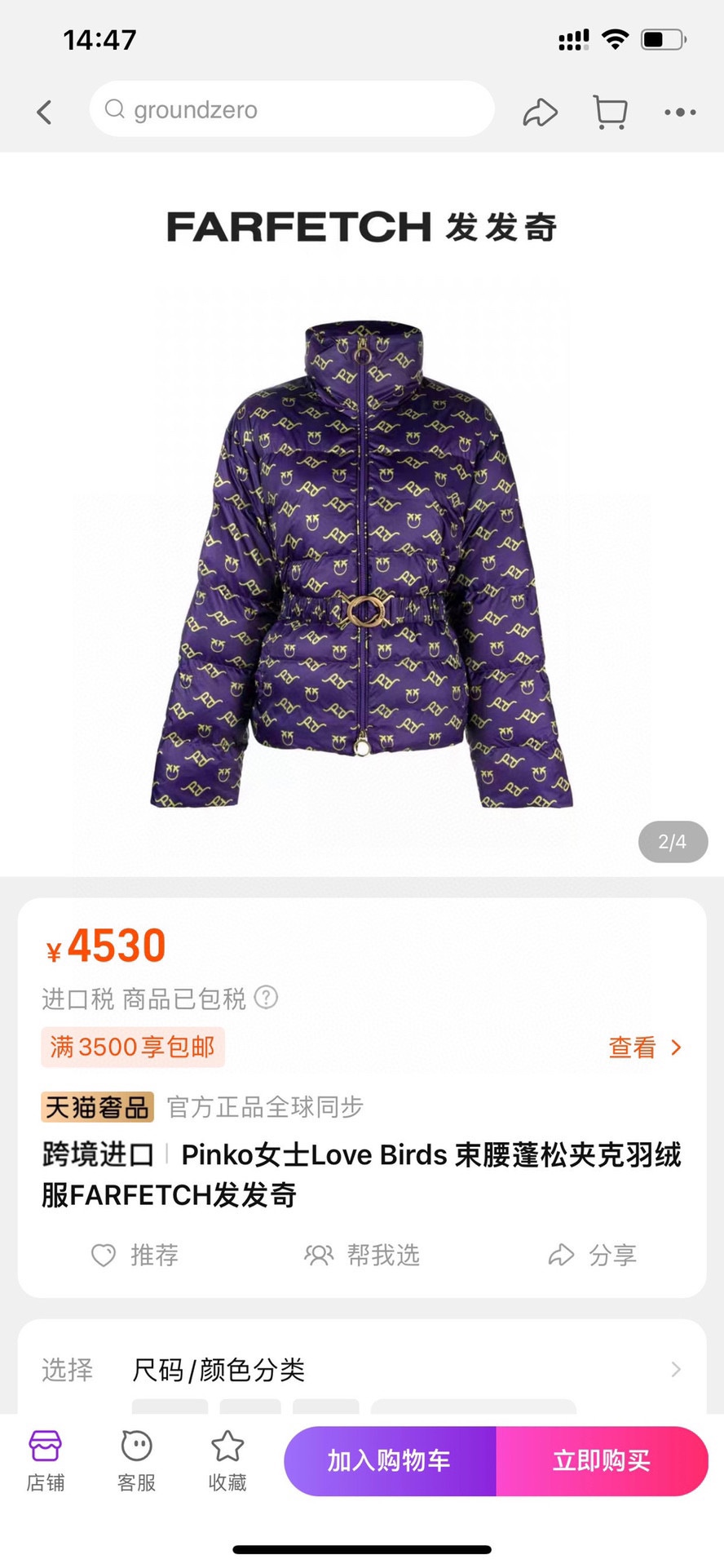The image size is (724, 1568).
Task: Add item to favorites with 收藏
Action: [227, 1460]
